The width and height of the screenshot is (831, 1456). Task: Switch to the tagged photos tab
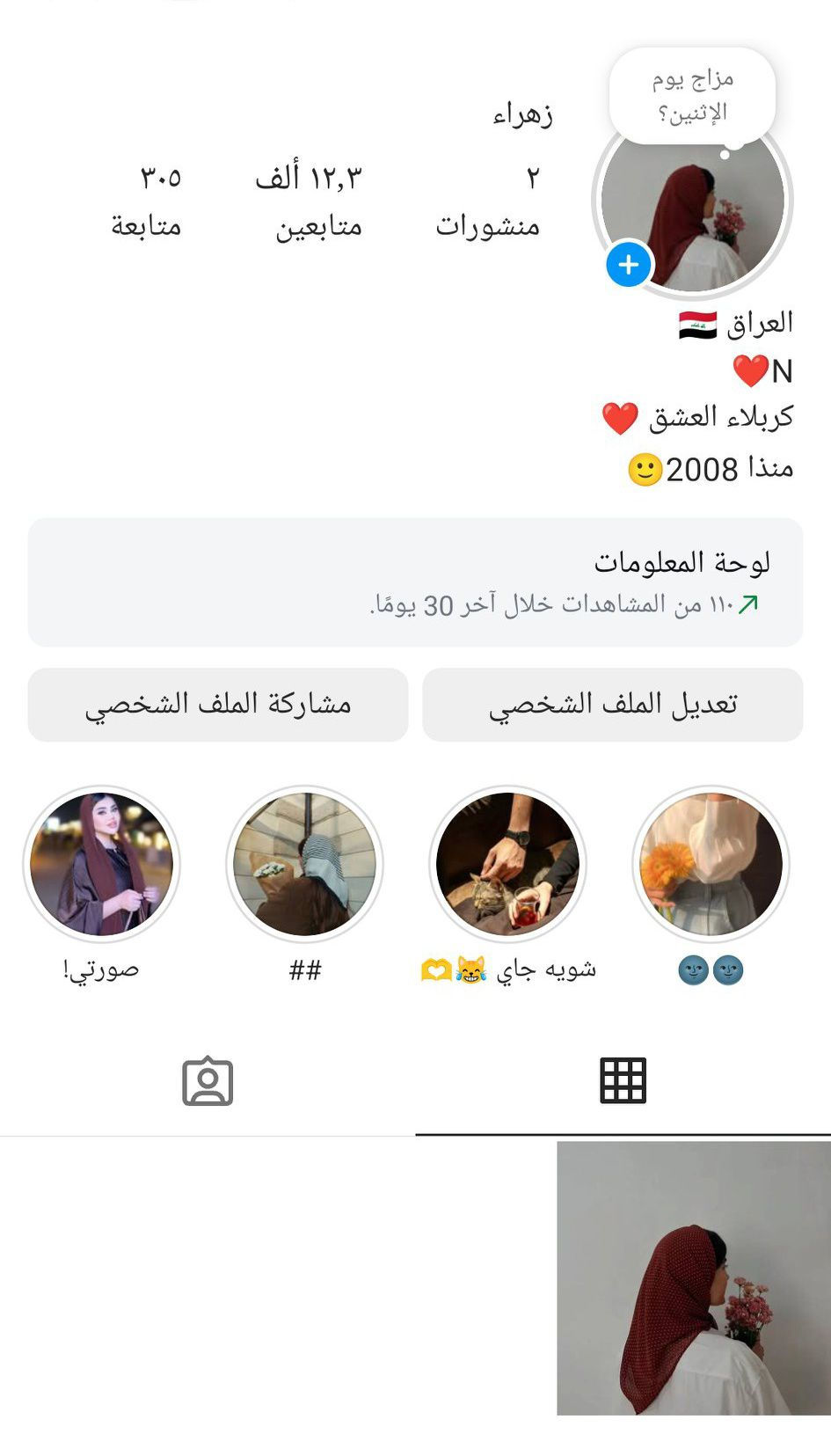click(208, 1080)
